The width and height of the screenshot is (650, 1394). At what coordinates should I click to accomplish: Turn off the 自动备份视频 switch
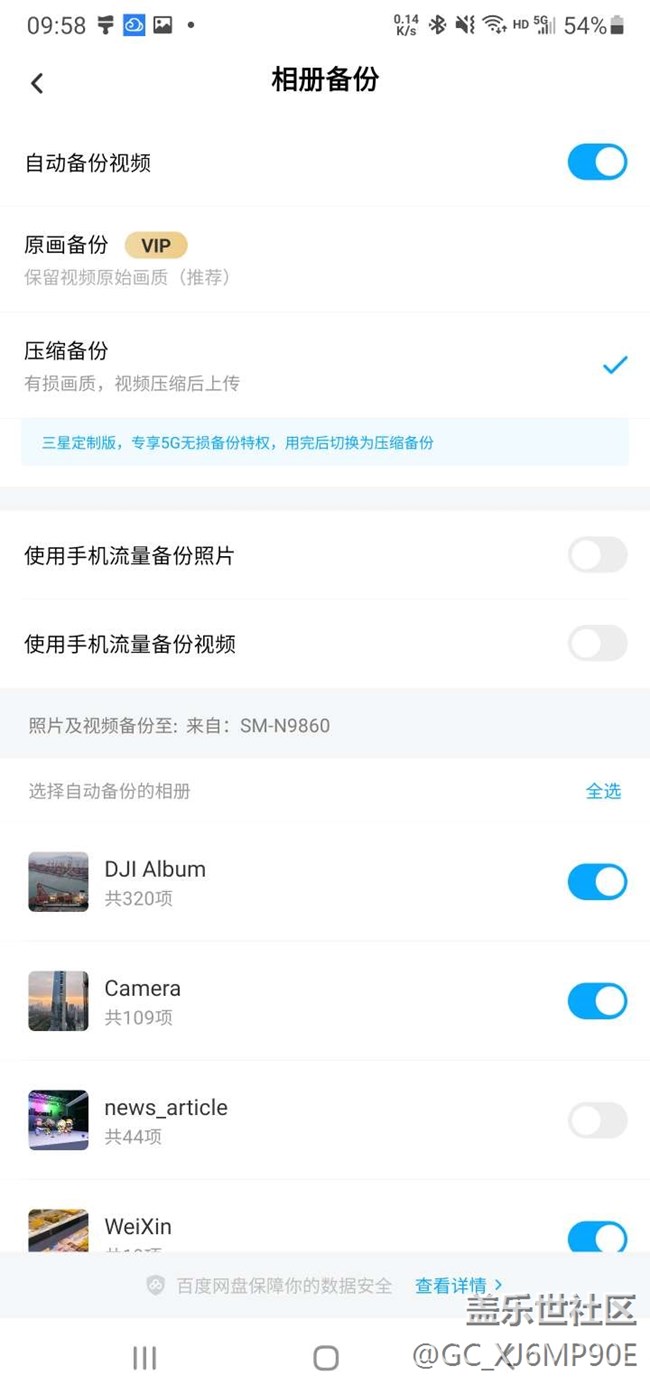[597, 162]
